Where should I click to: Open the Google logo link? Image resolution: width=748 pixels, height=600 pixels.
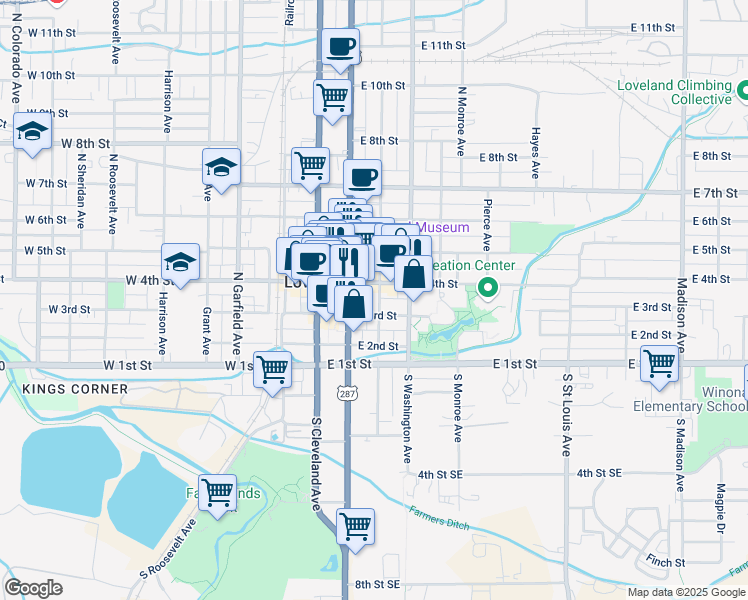pyautogui.click(x=33, y=588)
